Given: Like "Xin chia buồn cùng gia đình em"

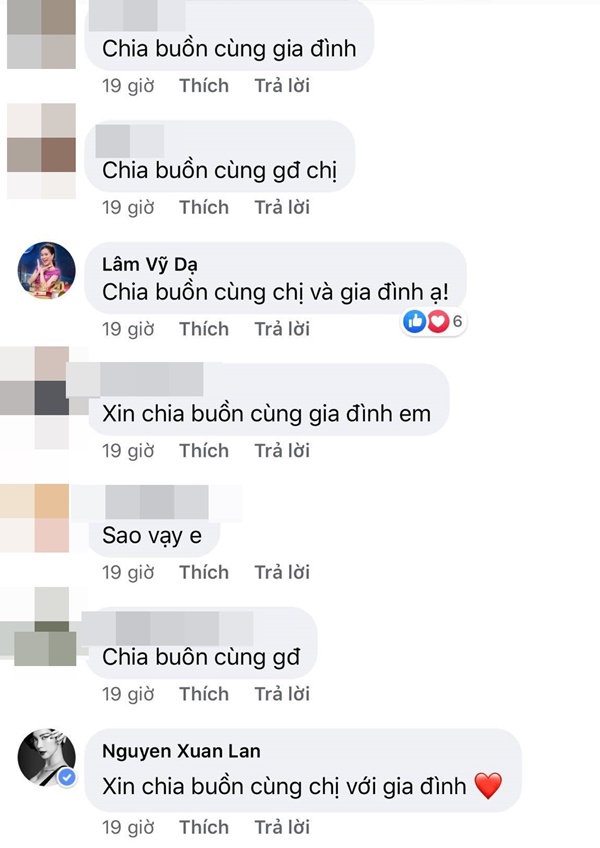Looking at the screenshot, I should pyautogui.click(x=204, y=451).
